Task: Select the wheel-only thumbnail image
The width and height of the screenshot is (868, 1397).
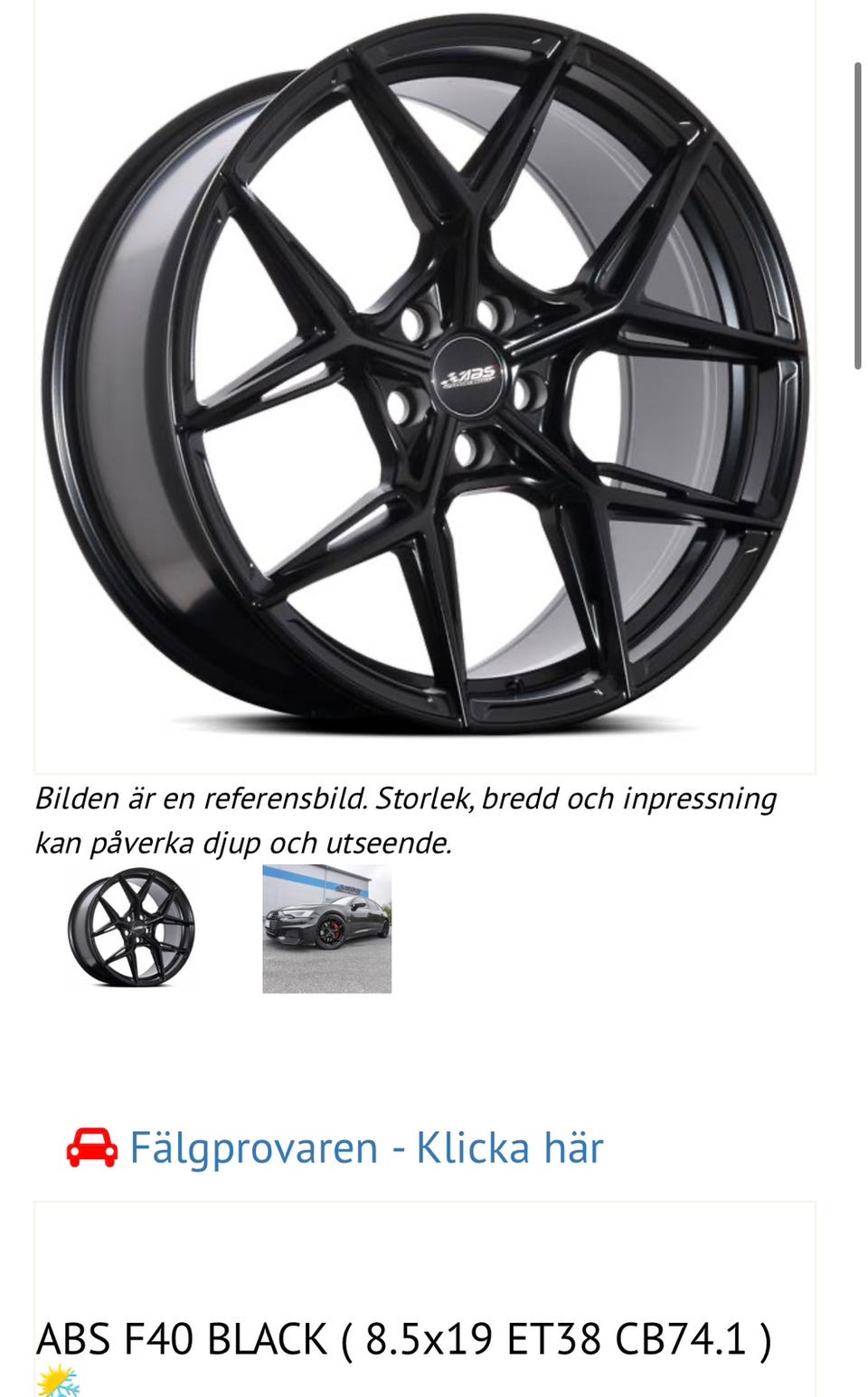Action: (132, 929)
